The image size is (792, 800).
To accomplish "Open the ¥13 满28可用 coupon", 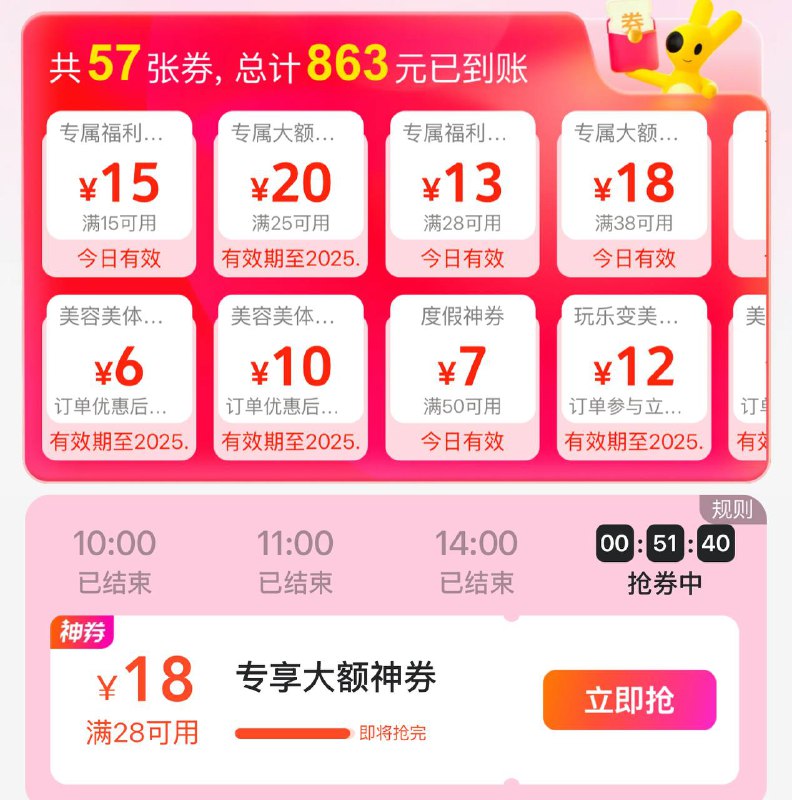I will 462,193.
